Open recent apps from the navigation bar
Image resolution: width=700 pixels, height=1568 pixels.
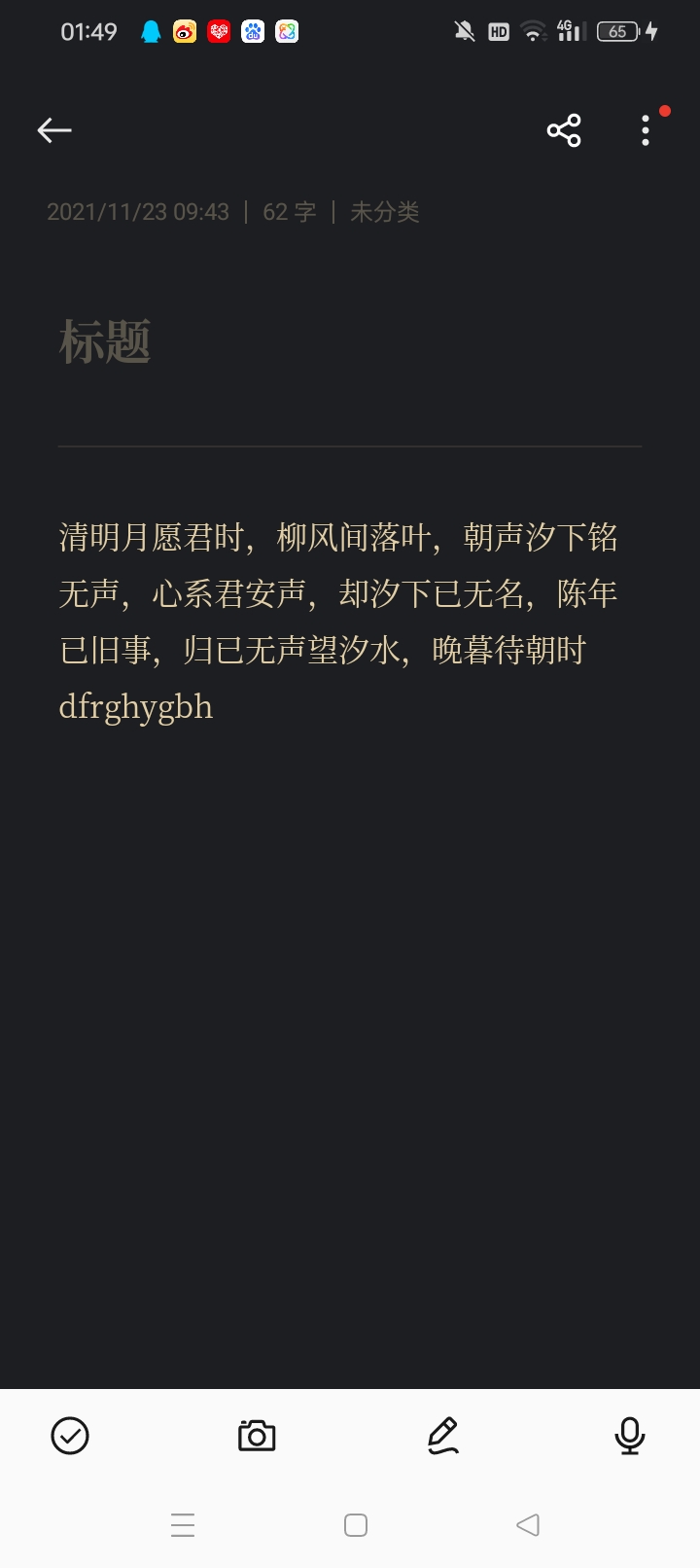click(183, 1525)
